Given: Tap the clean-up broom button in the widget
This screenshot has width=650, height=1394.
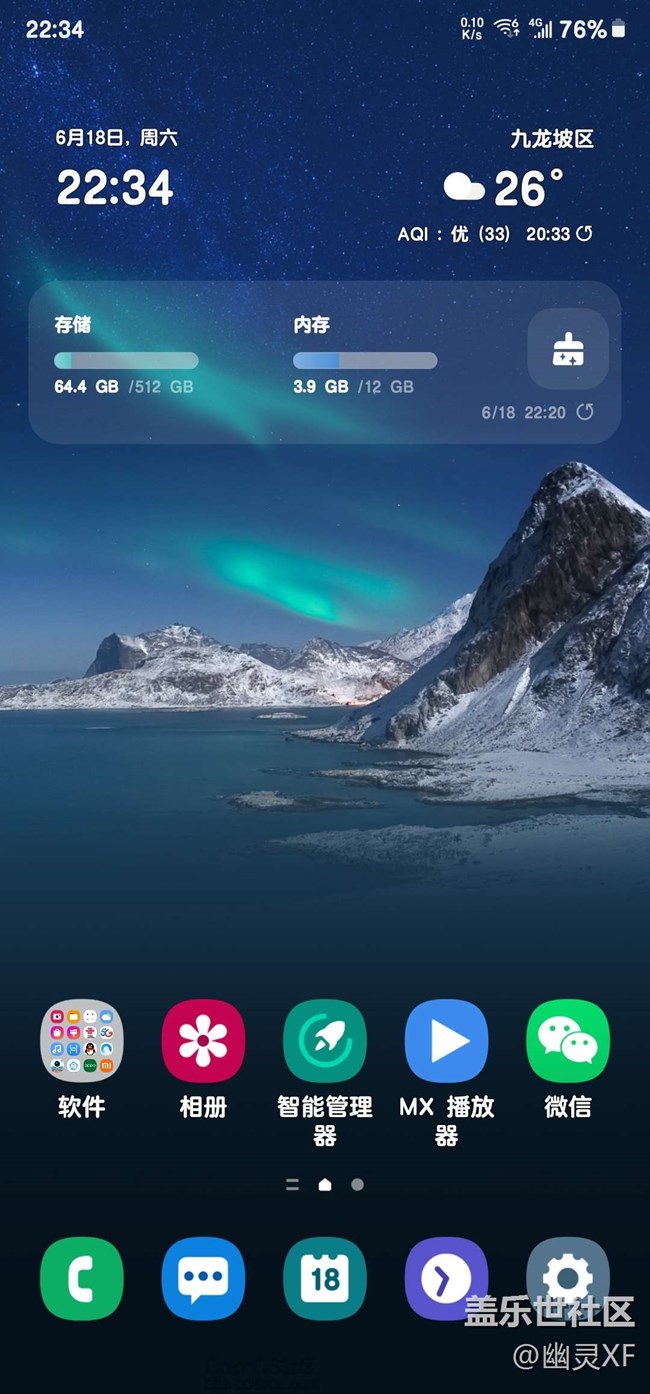Looking at the screenshot, I should coord(567,349).
